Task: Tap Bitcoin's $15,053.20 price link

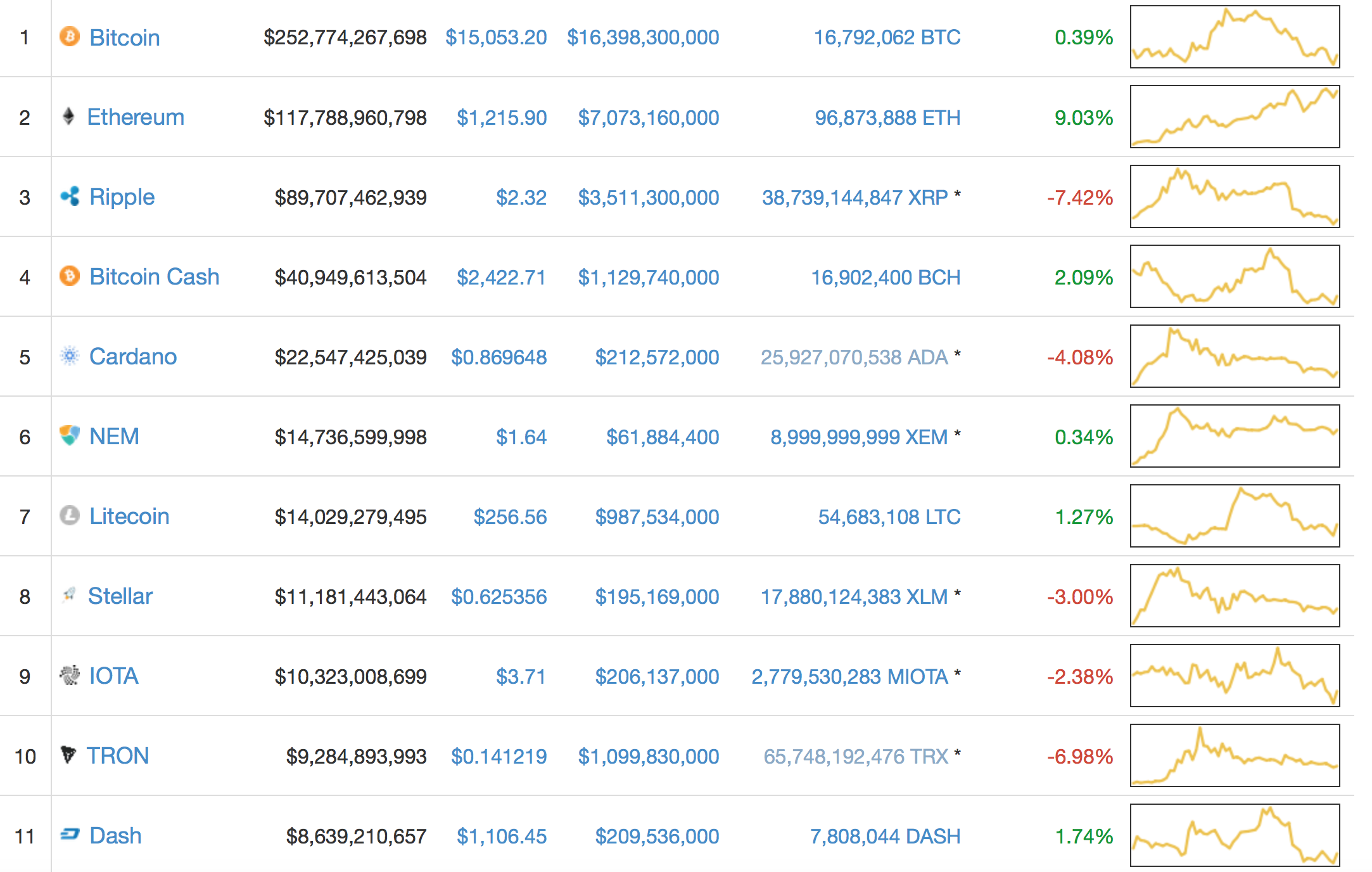Action: tap(495, 37)
